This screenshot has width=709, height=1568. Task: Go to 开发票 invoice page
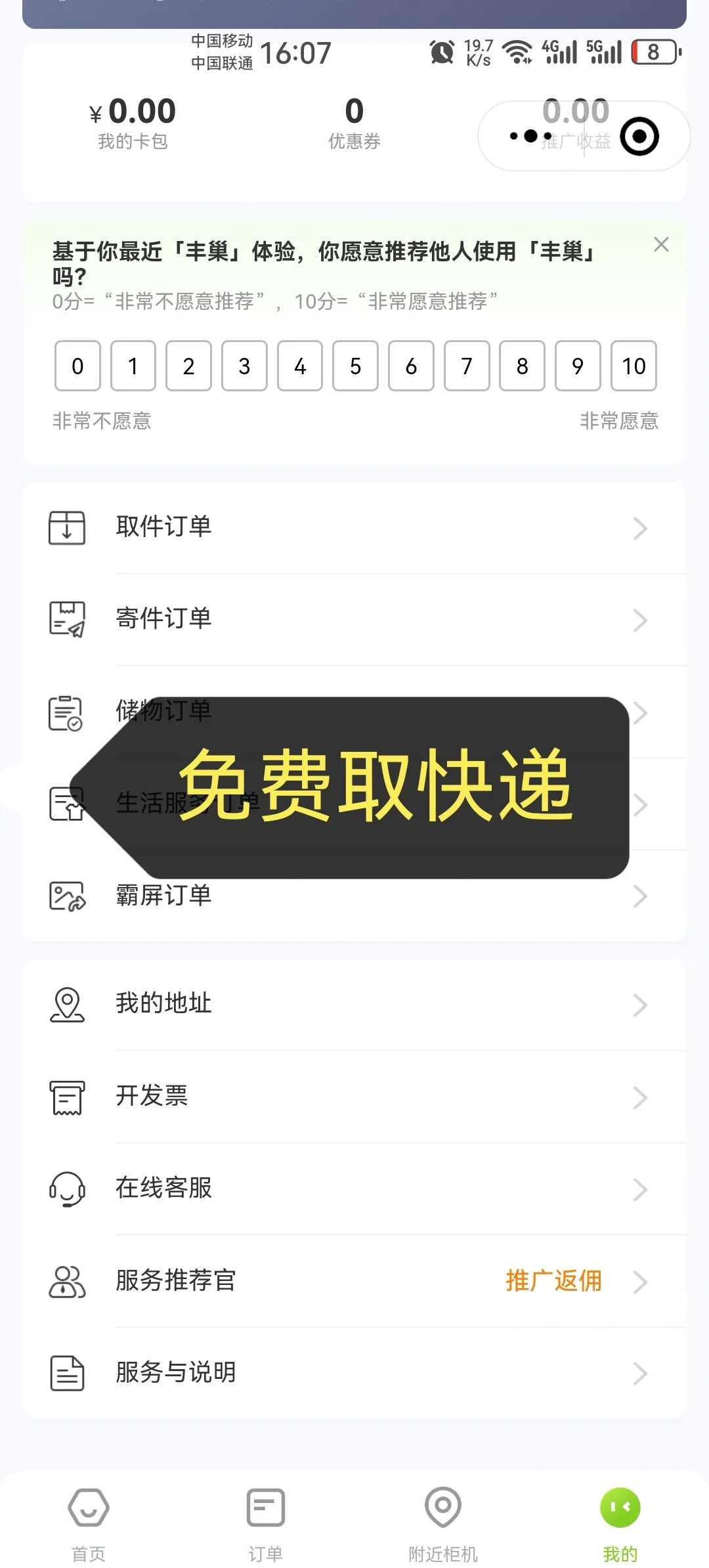tap(354, 1097)
